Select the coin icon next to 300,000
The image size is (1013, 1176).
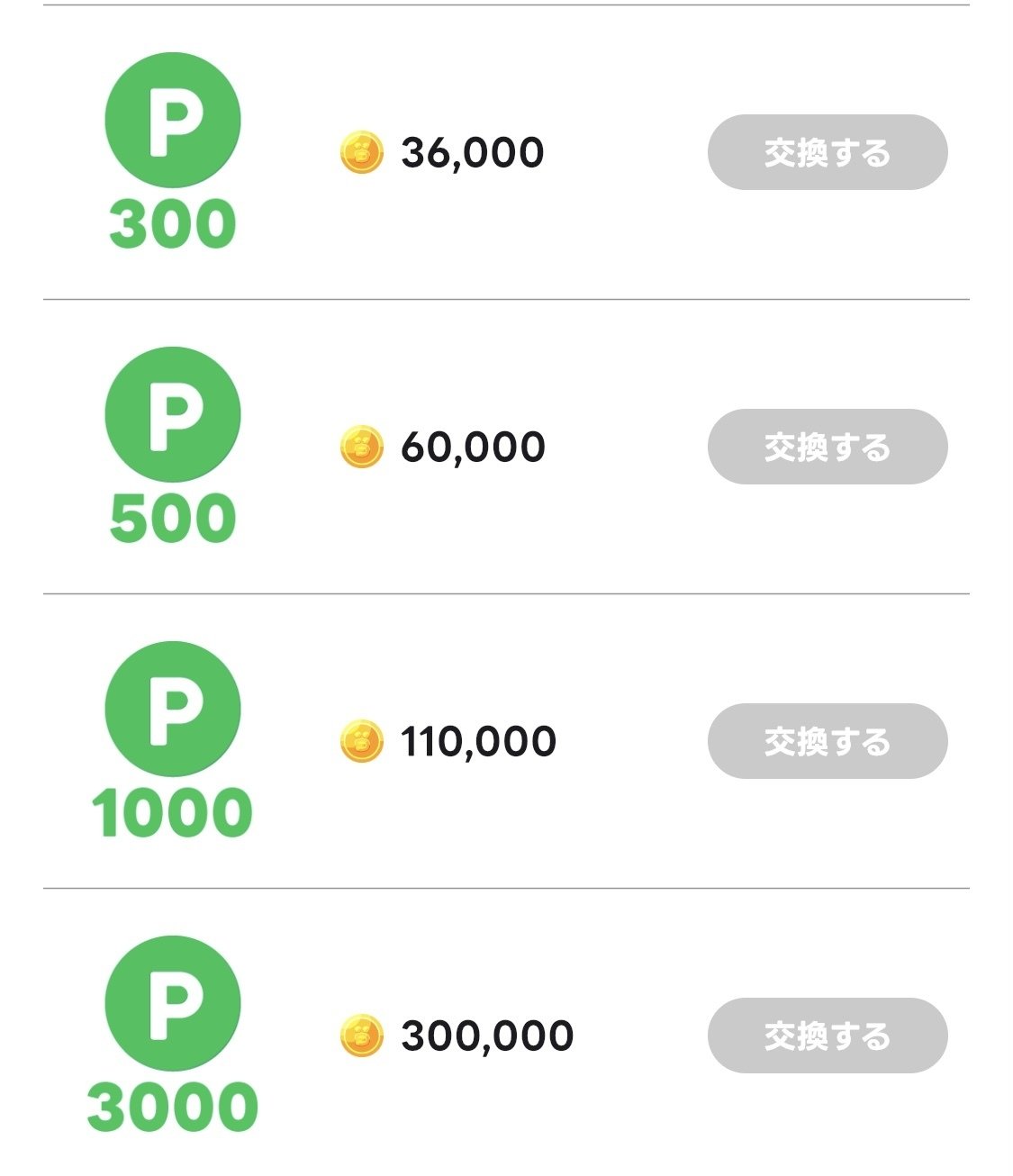(x=360, y=1036)
